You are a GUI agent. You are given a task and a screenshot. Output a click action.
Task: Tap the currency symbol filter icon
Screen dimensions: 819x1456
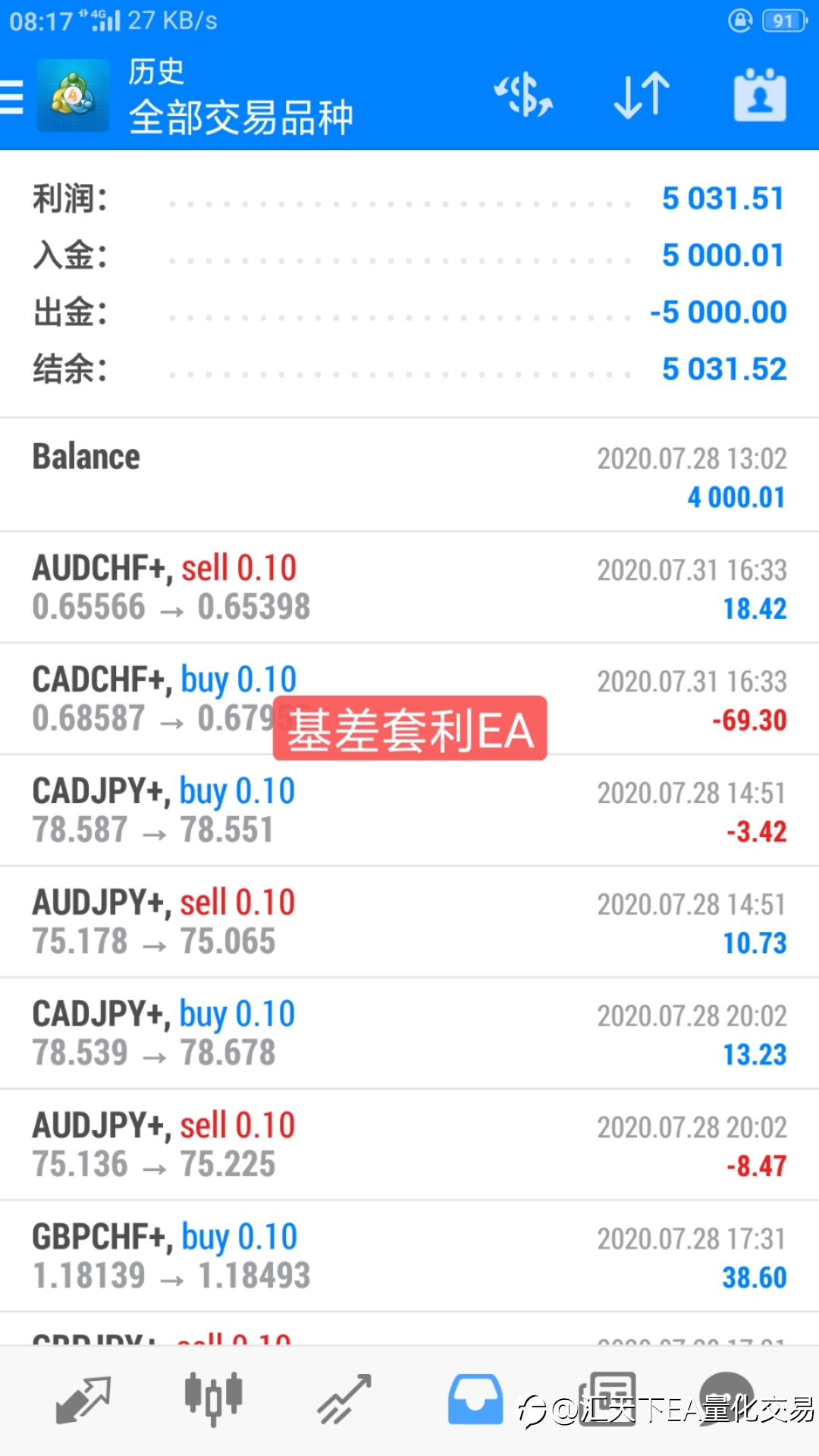[x=523, y=96]
